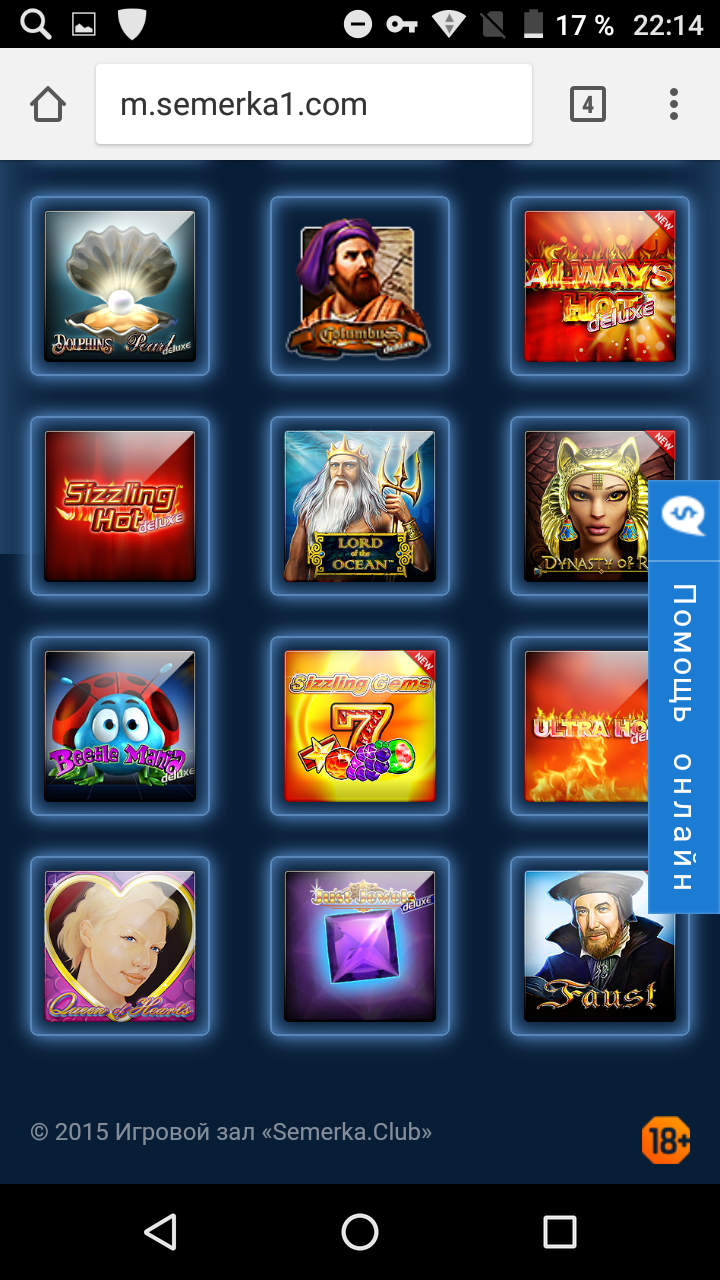The height and width of the screenshot is (1280, 720).
Task: Play the Ultra Hot deluxe game
Action: click(585, 726)
